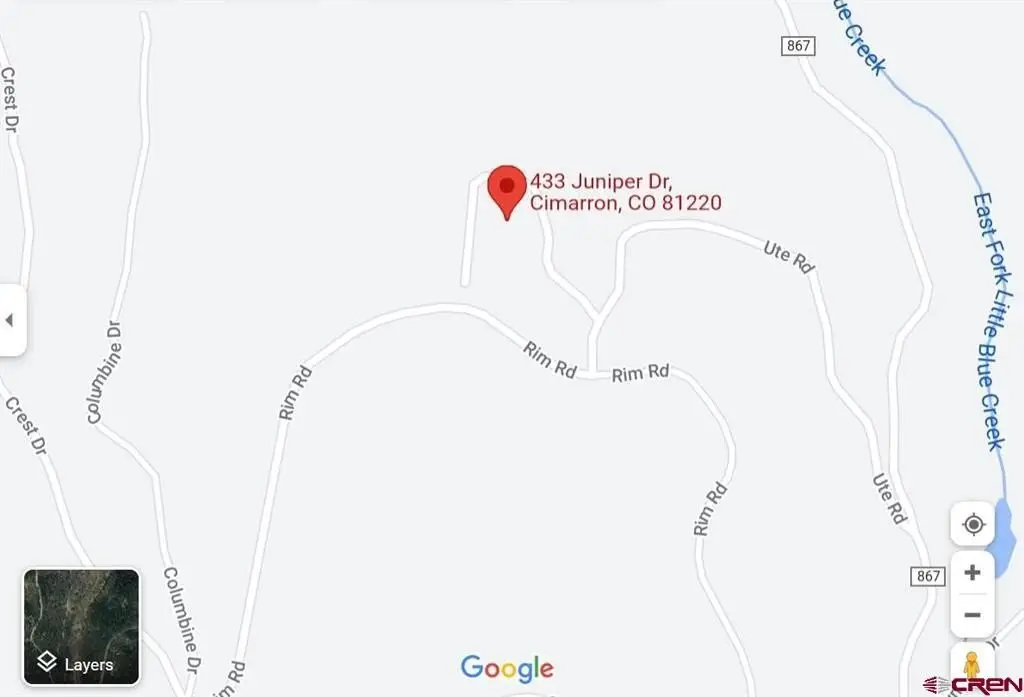Screen dimensions: 1024x697
Task: Open the Street View pegman
Action: coord(971,664)
